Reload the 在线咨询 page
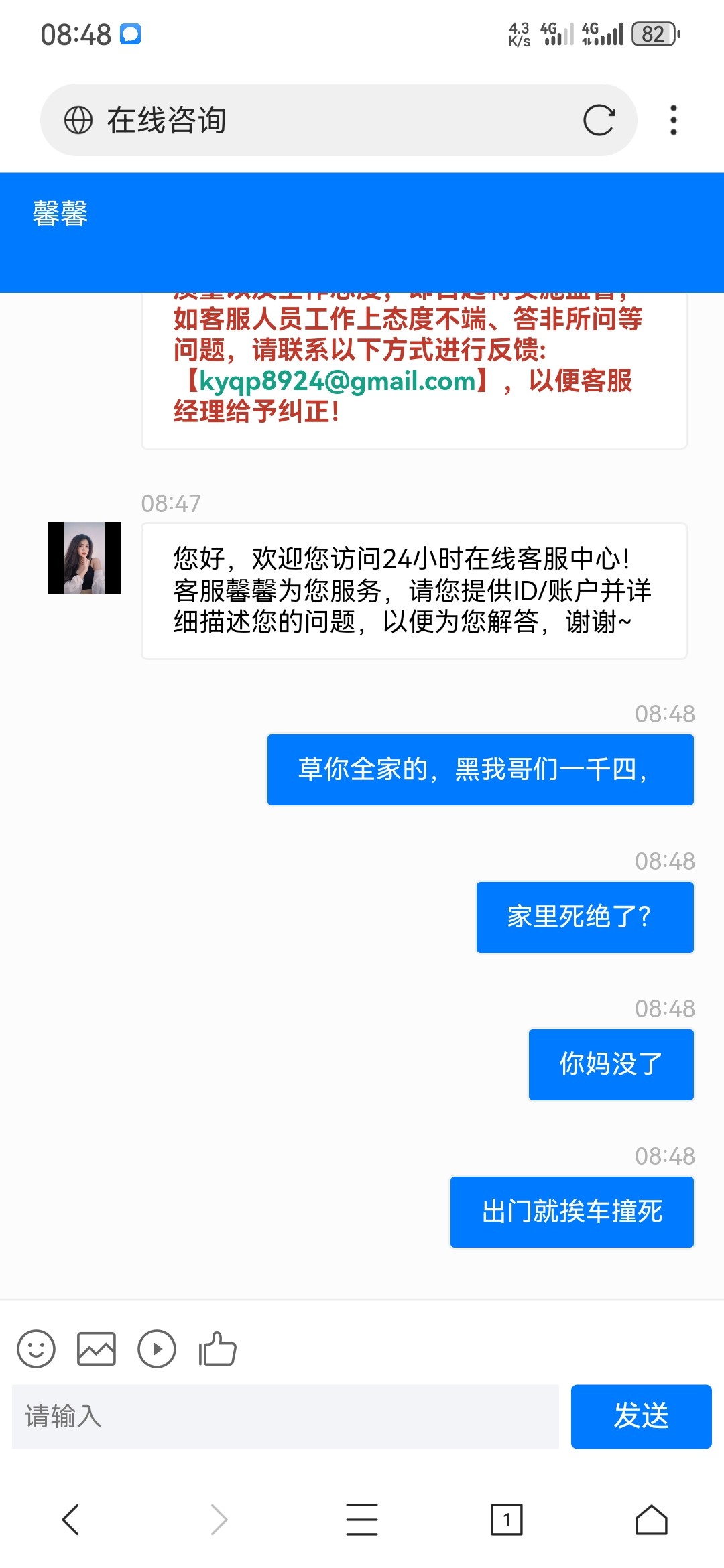Viewport: 724px width, 1568px height. 599,121
